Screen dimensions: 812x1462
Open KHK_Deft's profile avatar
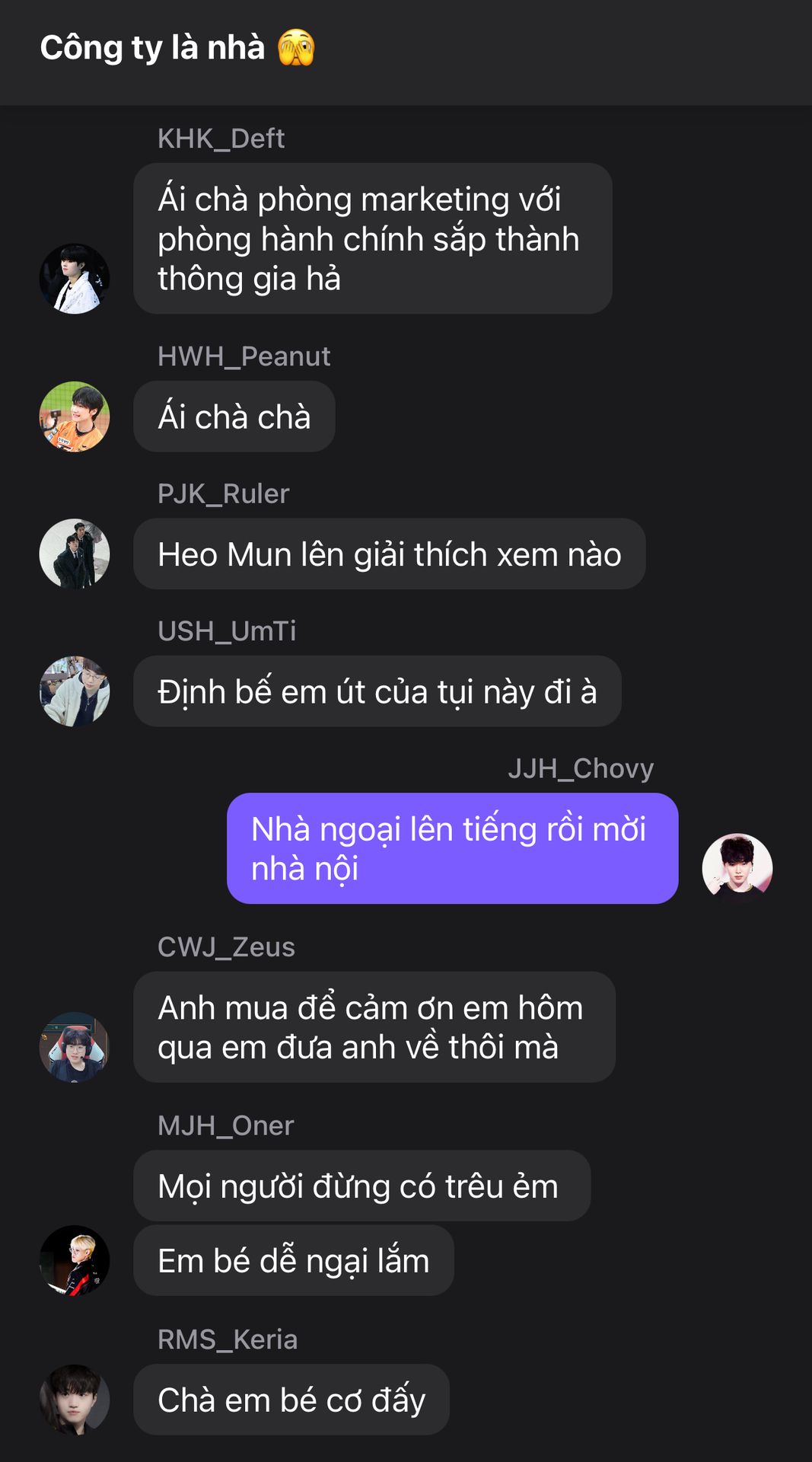point(75,279)
